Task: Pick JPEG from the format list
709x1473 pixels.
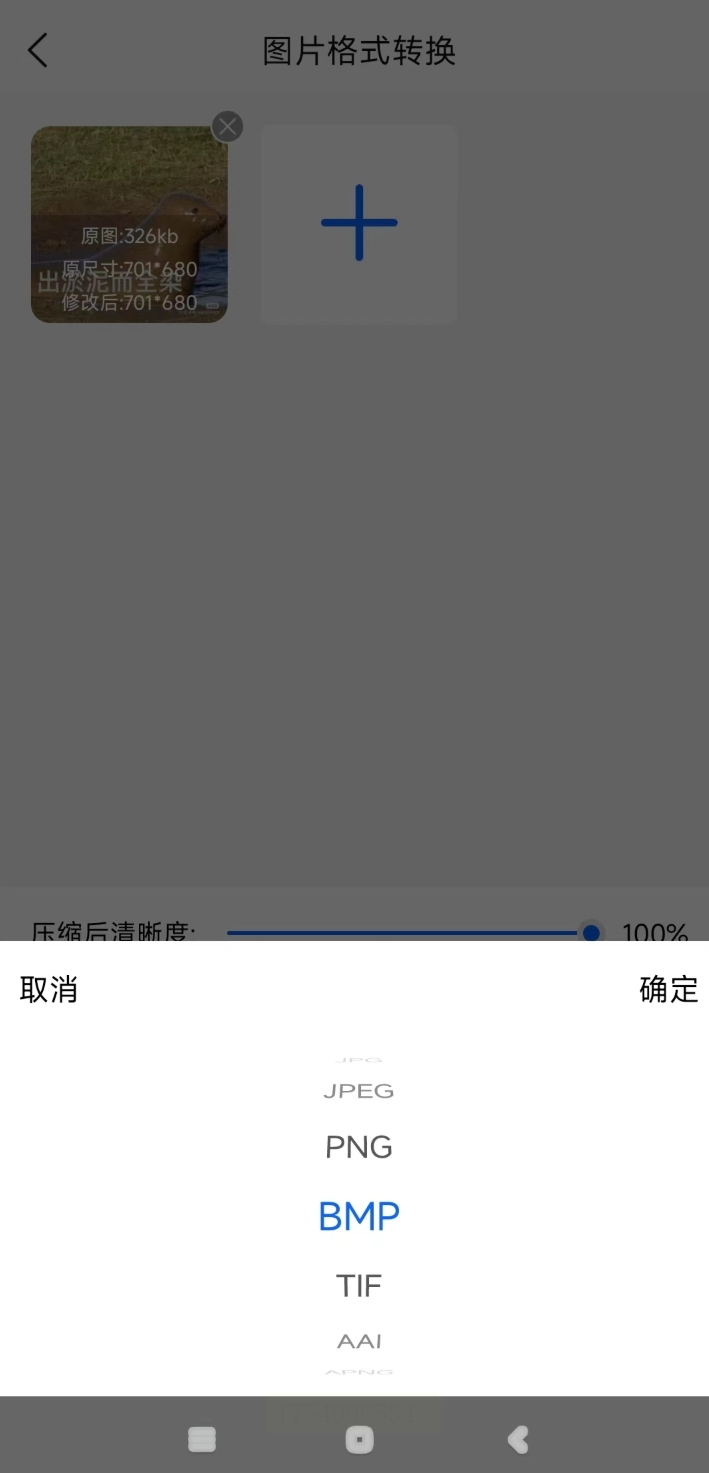Action: click(358, 1091)
